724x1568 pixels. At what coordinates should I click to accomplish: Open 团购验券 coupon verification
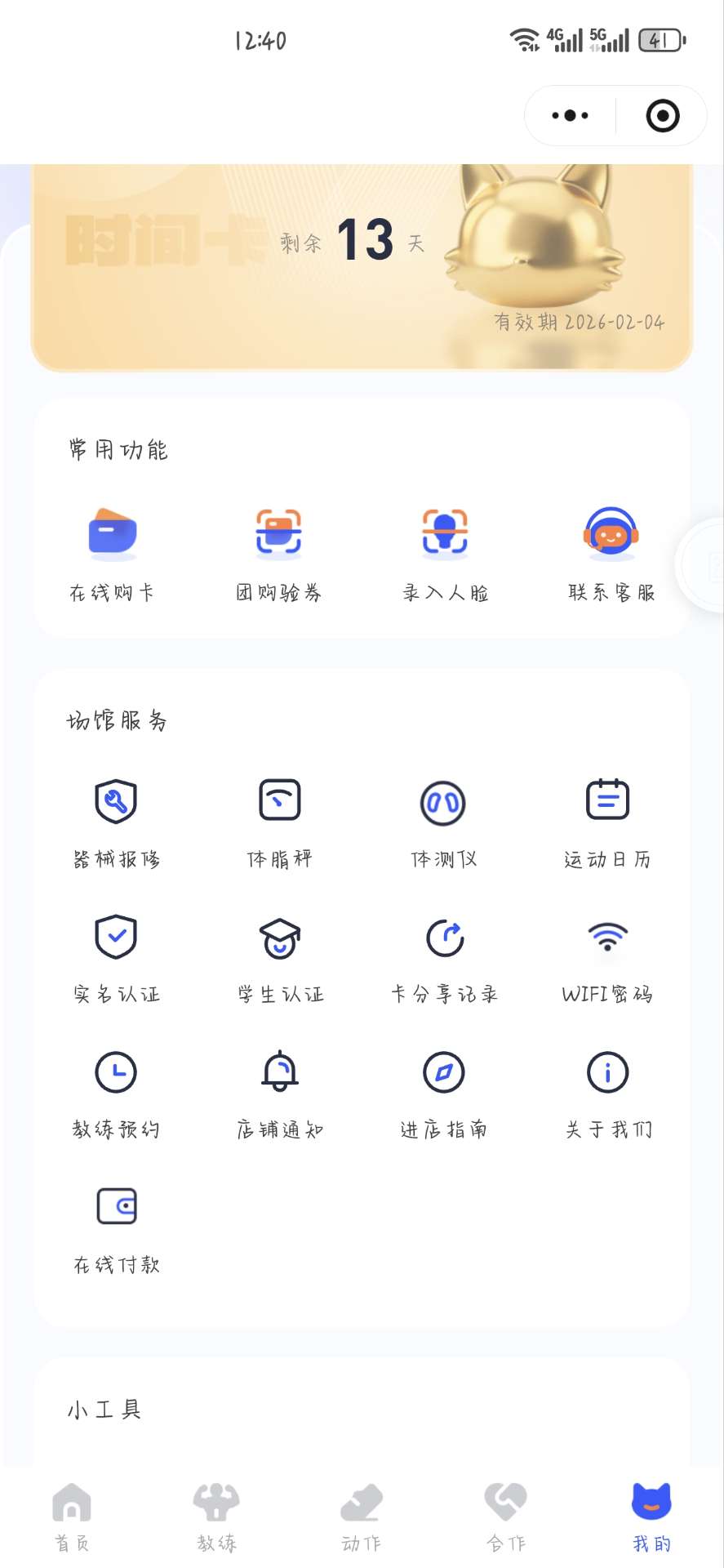tap(278, 553)
